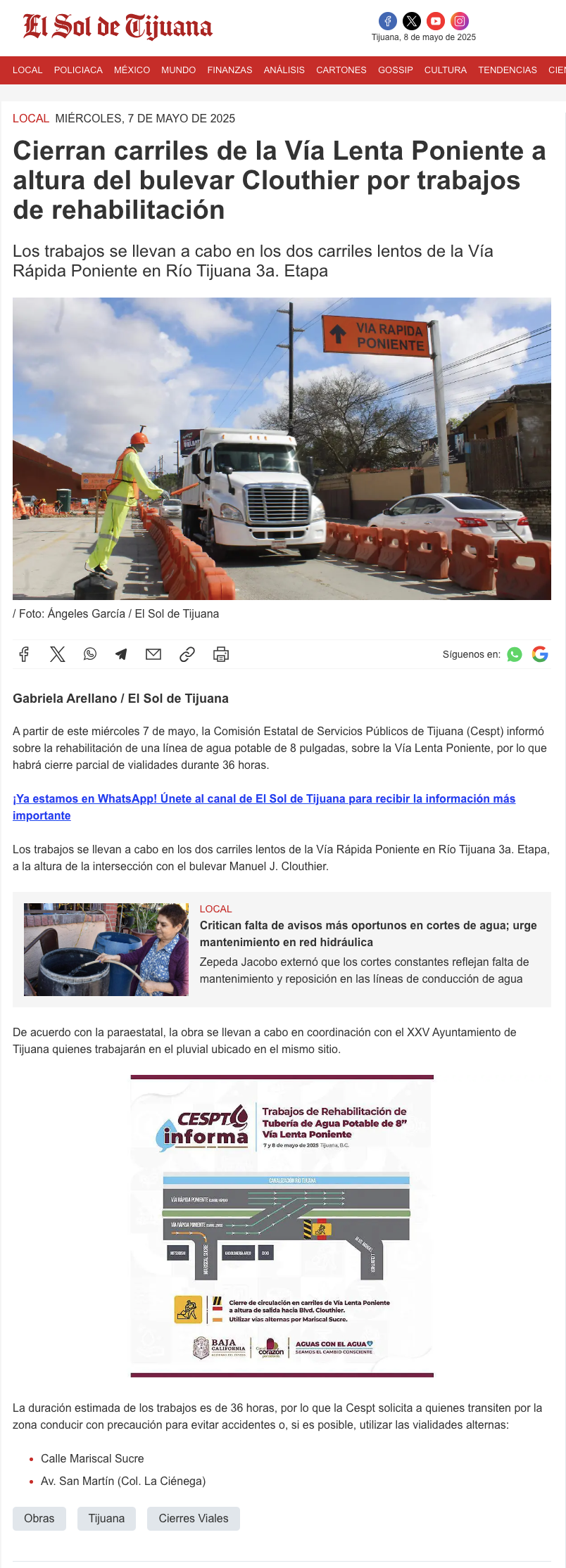Open the Instagram profile icon in header

tap(460, 21)
